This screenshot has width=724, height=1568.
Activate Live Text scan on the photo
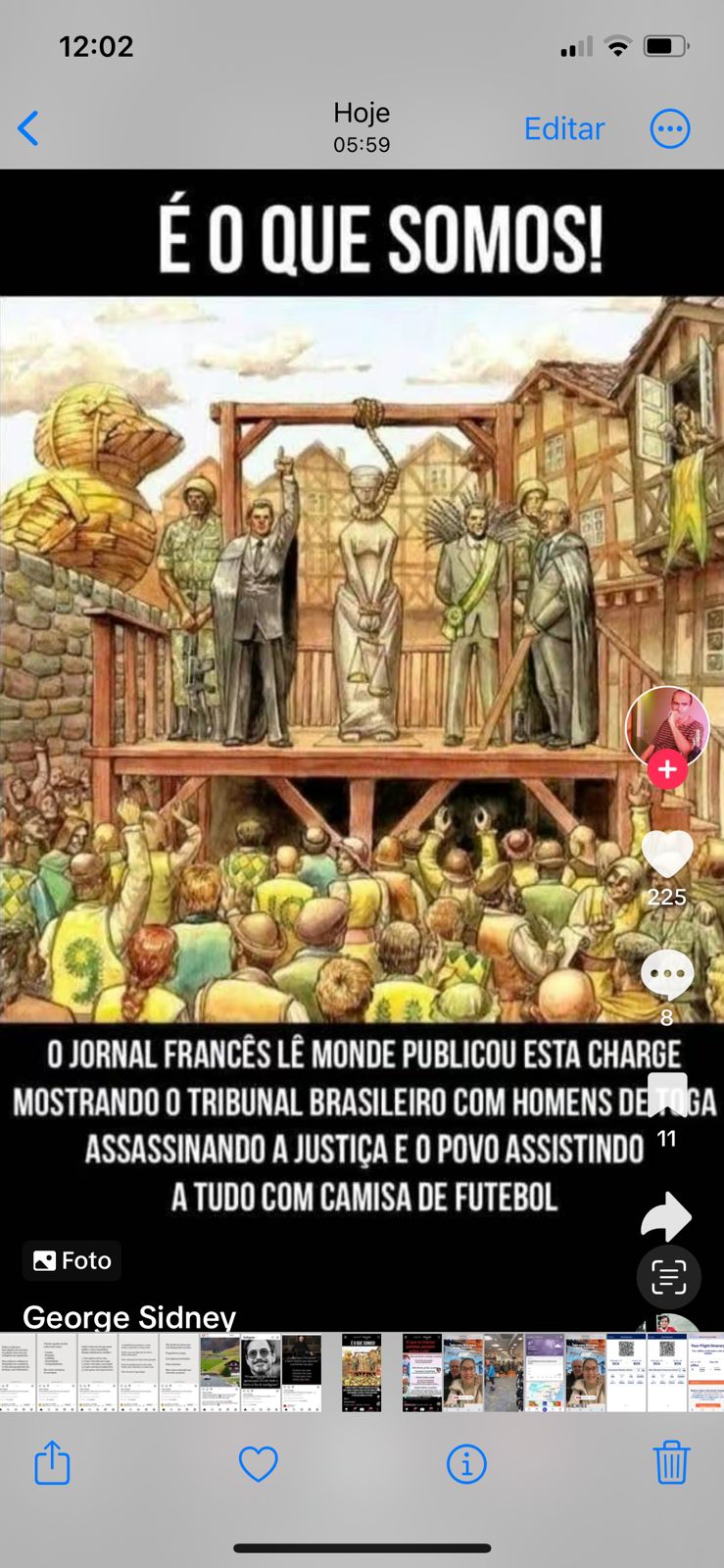(668, 1277)
